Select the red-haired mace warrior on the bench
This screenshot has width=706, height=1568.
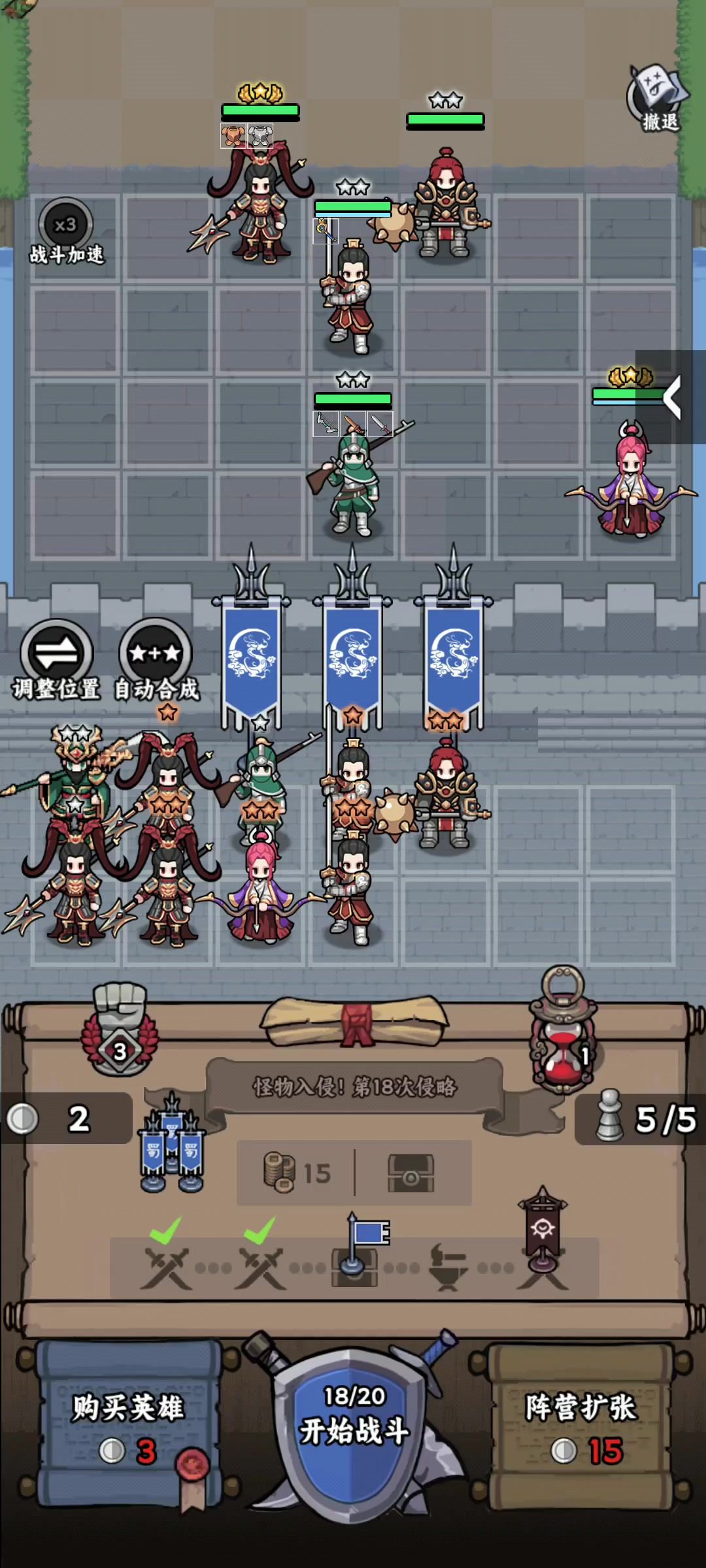445,797
